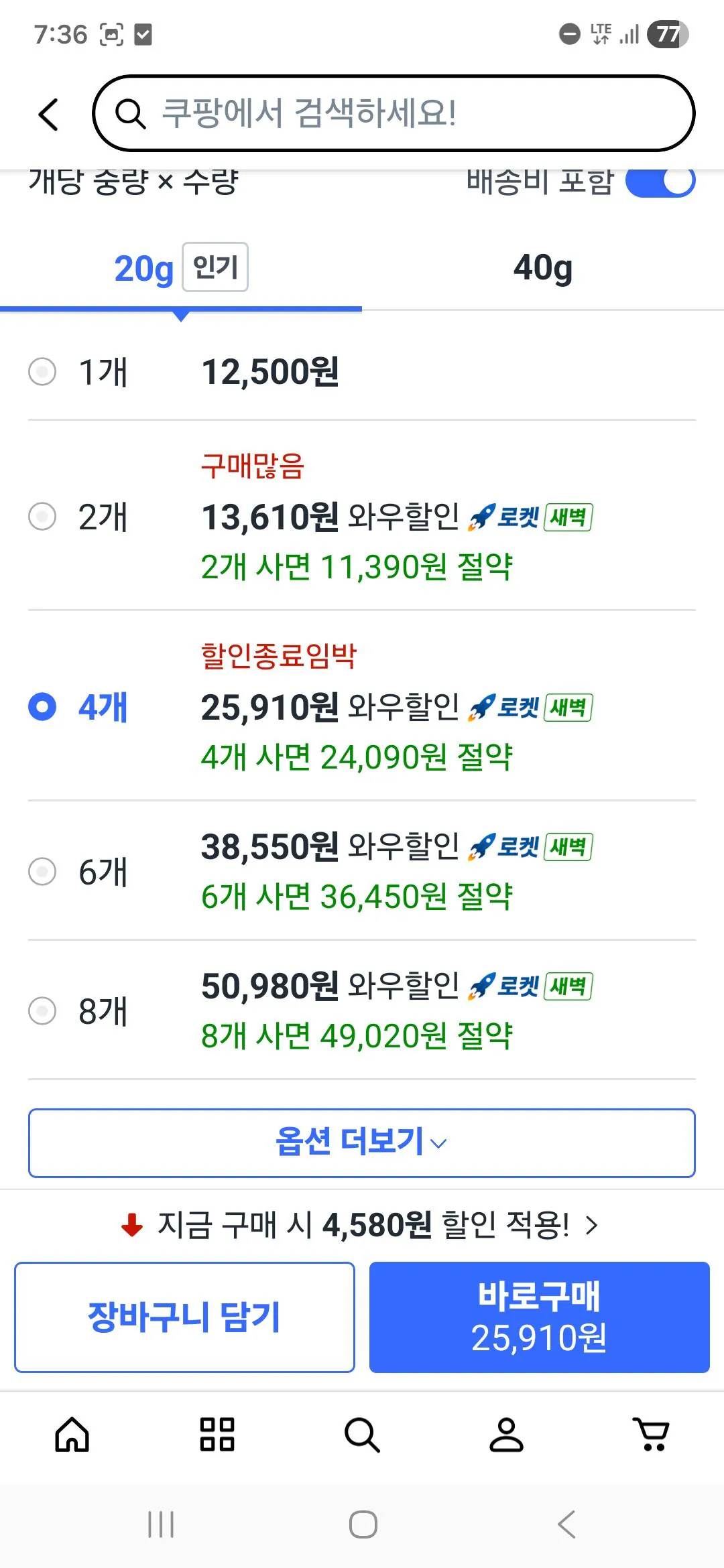The width and height of the screenshot is (724, 1568).
Task: Select the 2개 quantity radio button
Action: coord(42,516)
